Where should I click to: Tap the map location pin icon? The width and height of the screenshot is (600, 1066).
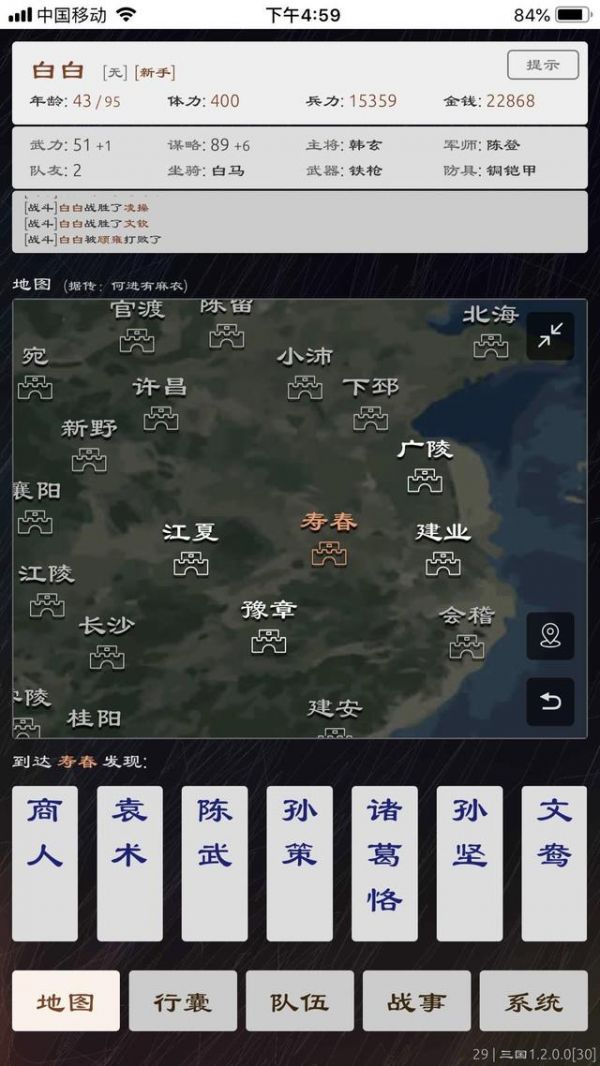pos(550,636)
